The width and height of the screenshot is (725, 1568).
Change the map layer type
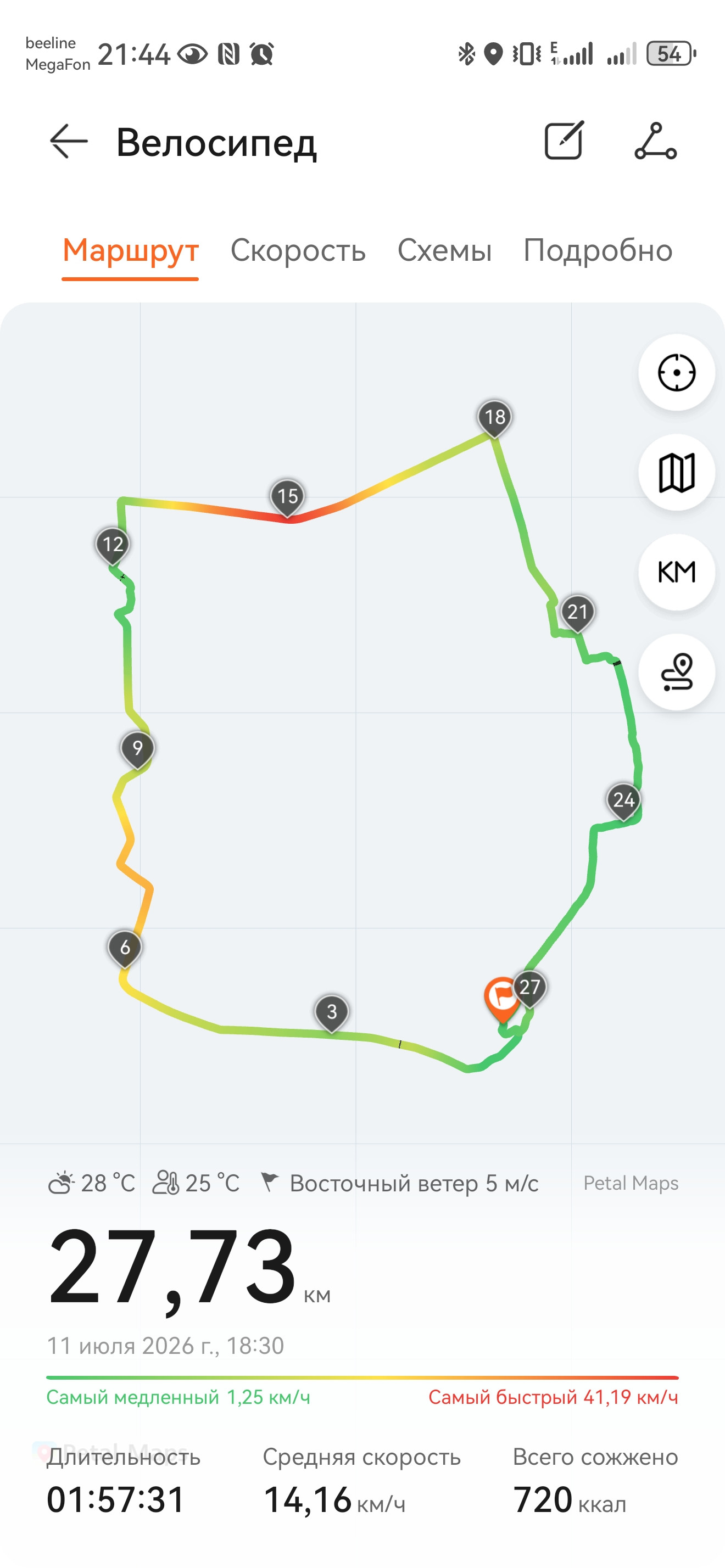pyautogui.click(x=676, y=472)
